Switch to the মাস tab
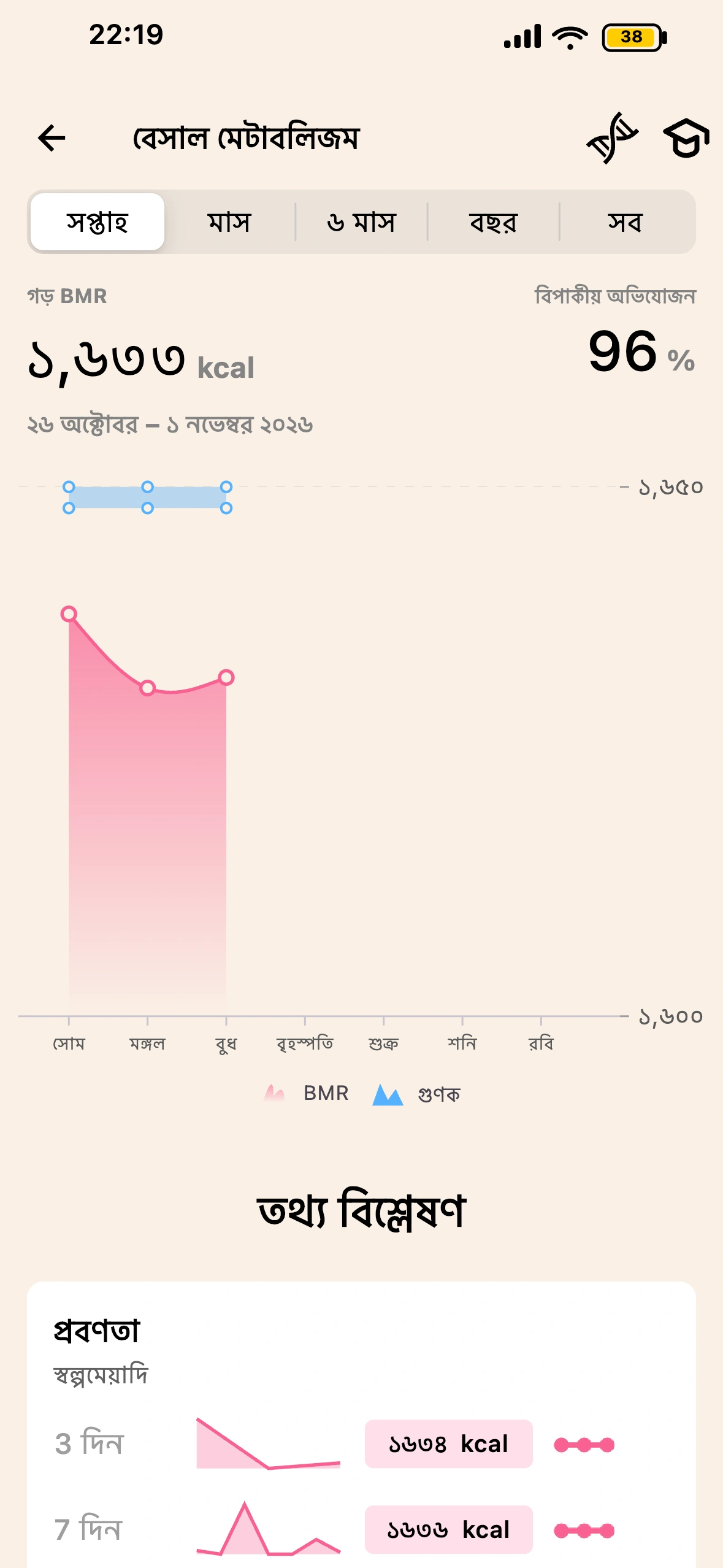This screenshot has height=1568, width=723. (x=229, y=222)
